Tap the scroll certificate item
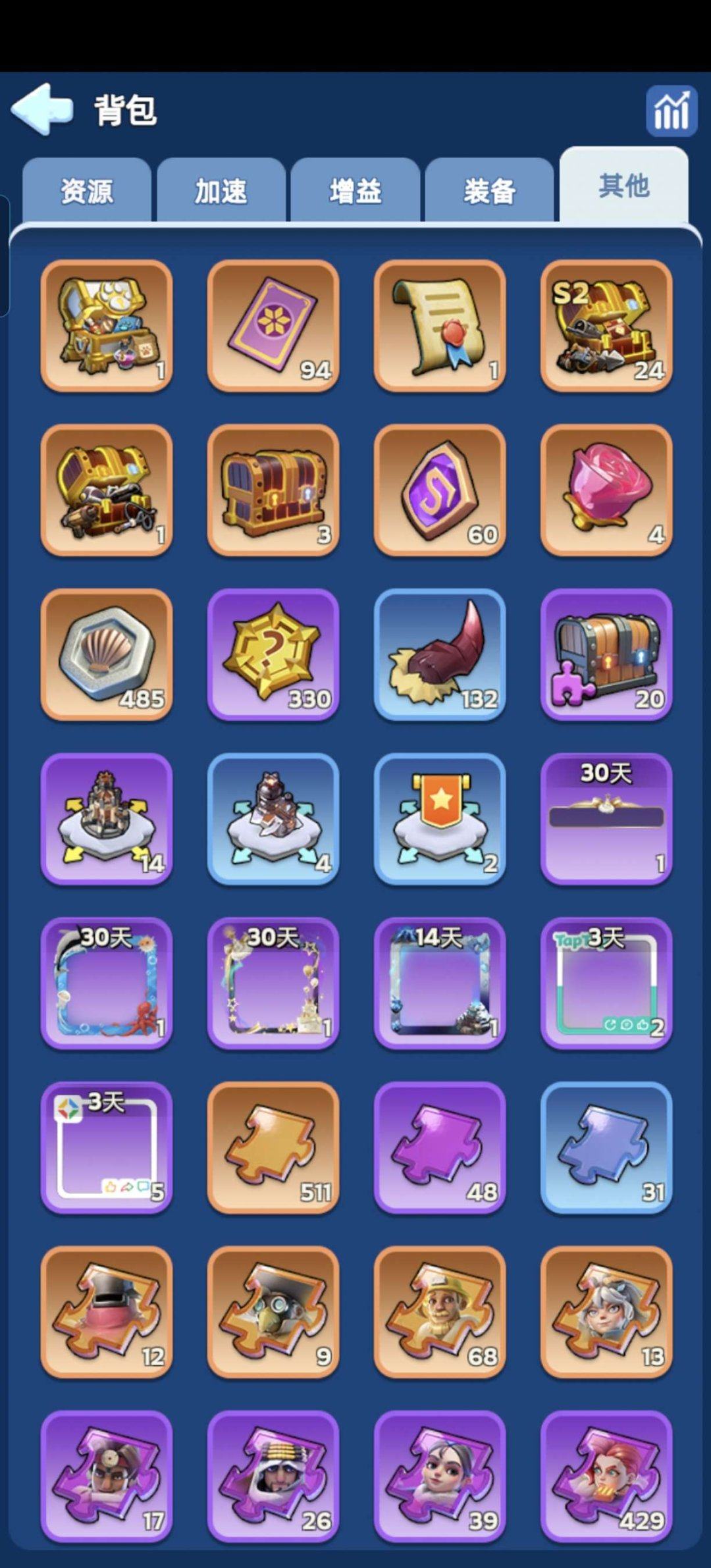 tap(440, 326)
